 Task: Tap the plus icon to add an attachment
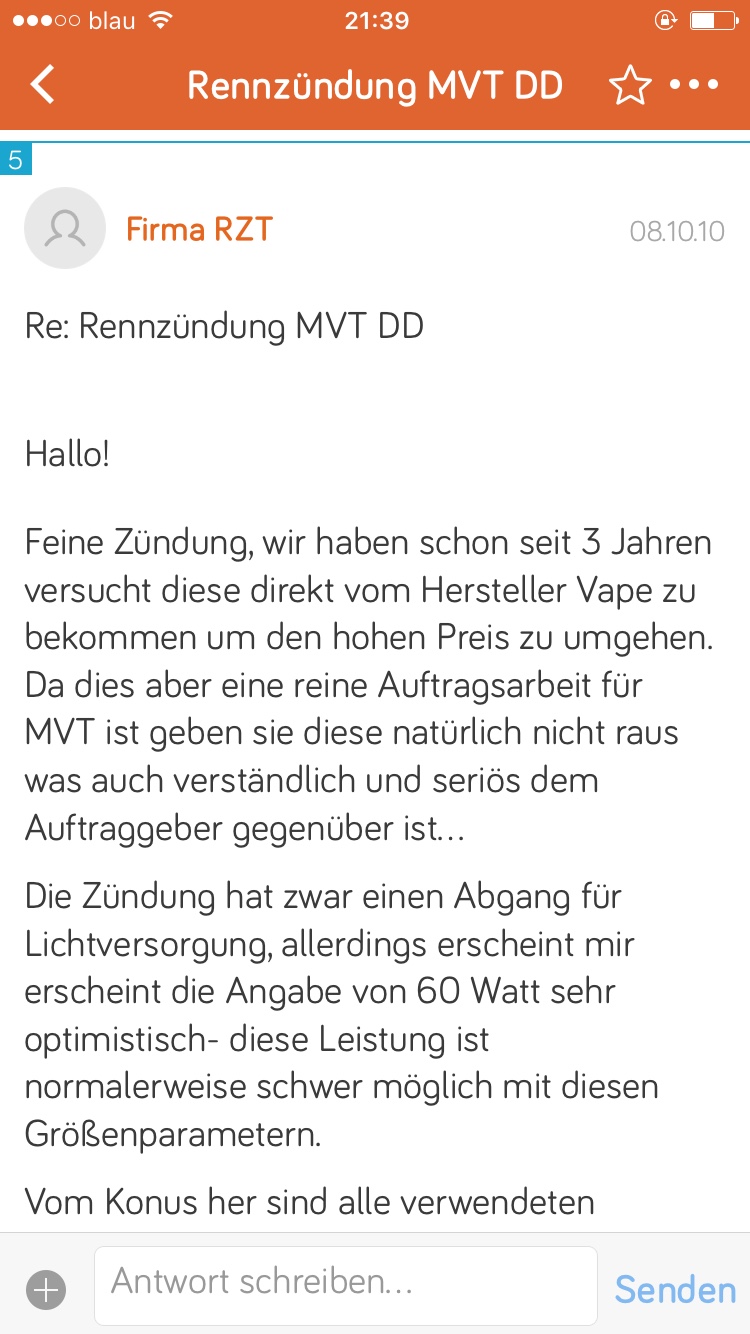click(x=46, y=1290)
